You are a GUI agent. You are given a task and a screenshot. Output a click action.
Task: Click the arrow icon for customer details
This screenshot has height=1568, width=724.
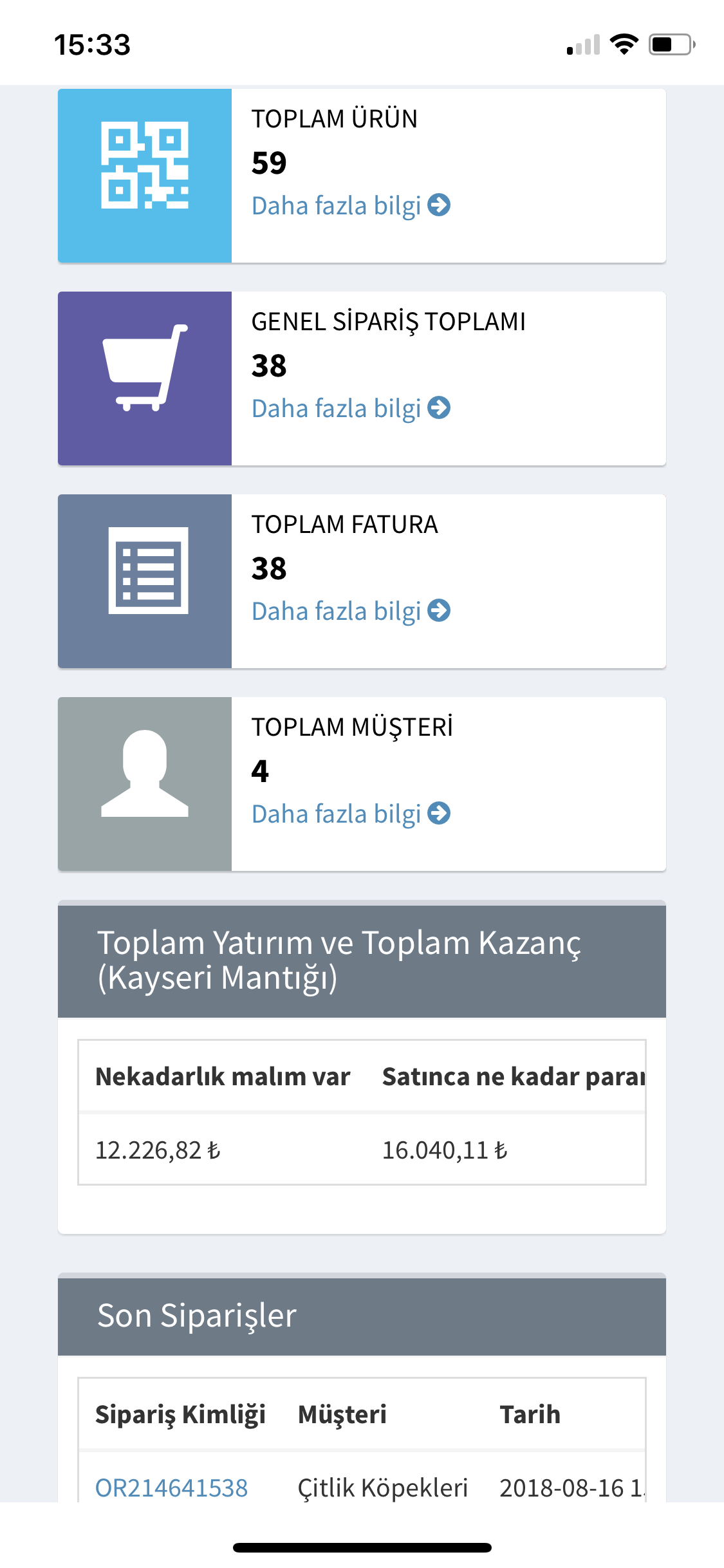pyautogui.click(x=440, y=813)
